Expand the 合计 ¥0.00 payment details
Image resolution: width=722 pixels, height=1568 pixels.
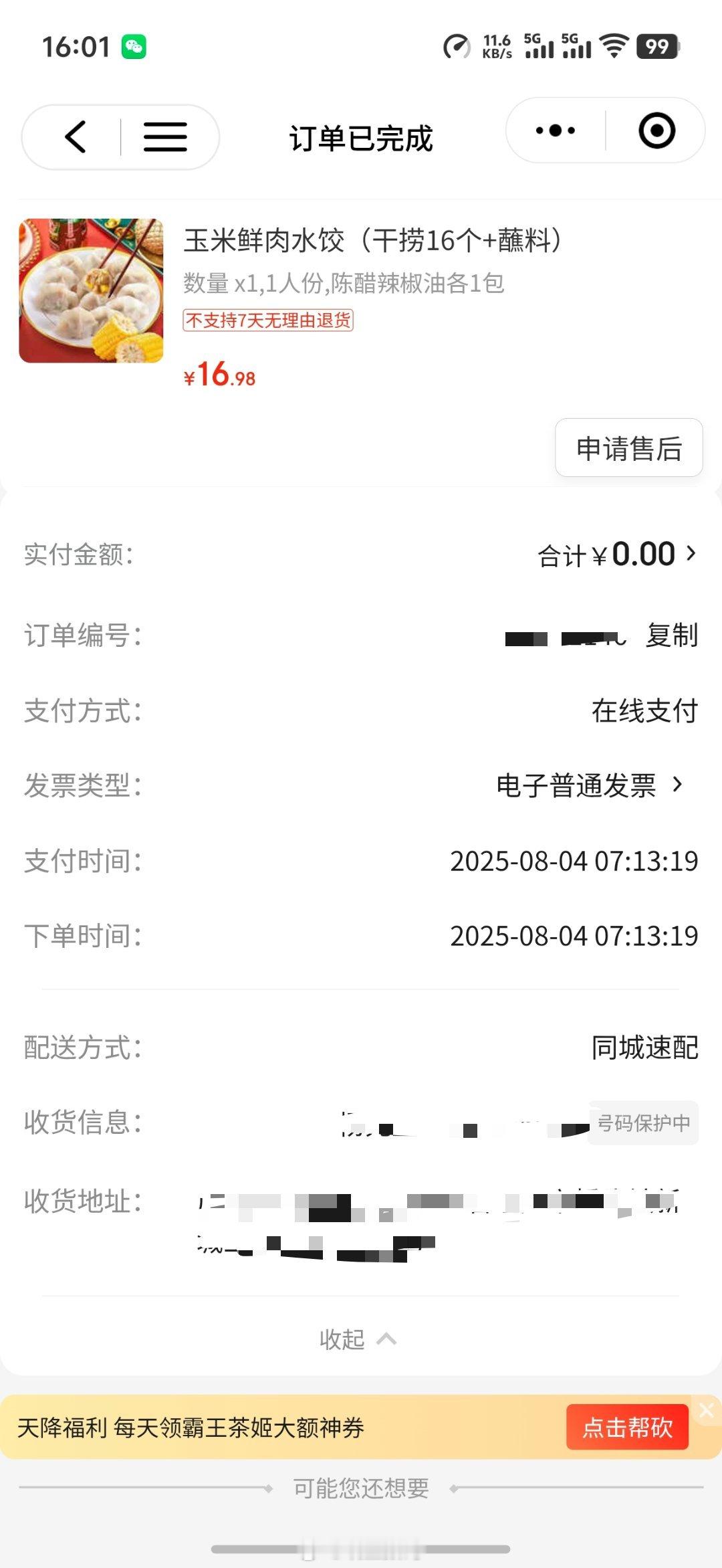click(617, 555)
